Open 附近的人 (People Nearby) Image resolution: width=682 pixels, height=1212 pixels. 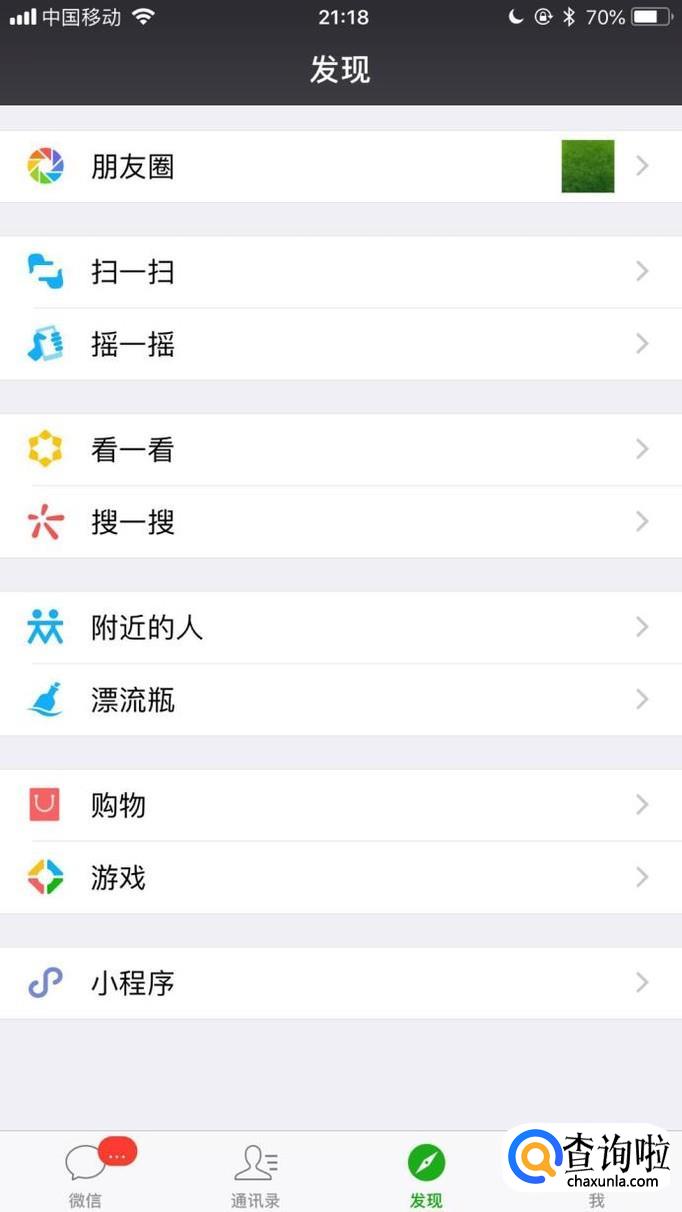pos(340,628)
